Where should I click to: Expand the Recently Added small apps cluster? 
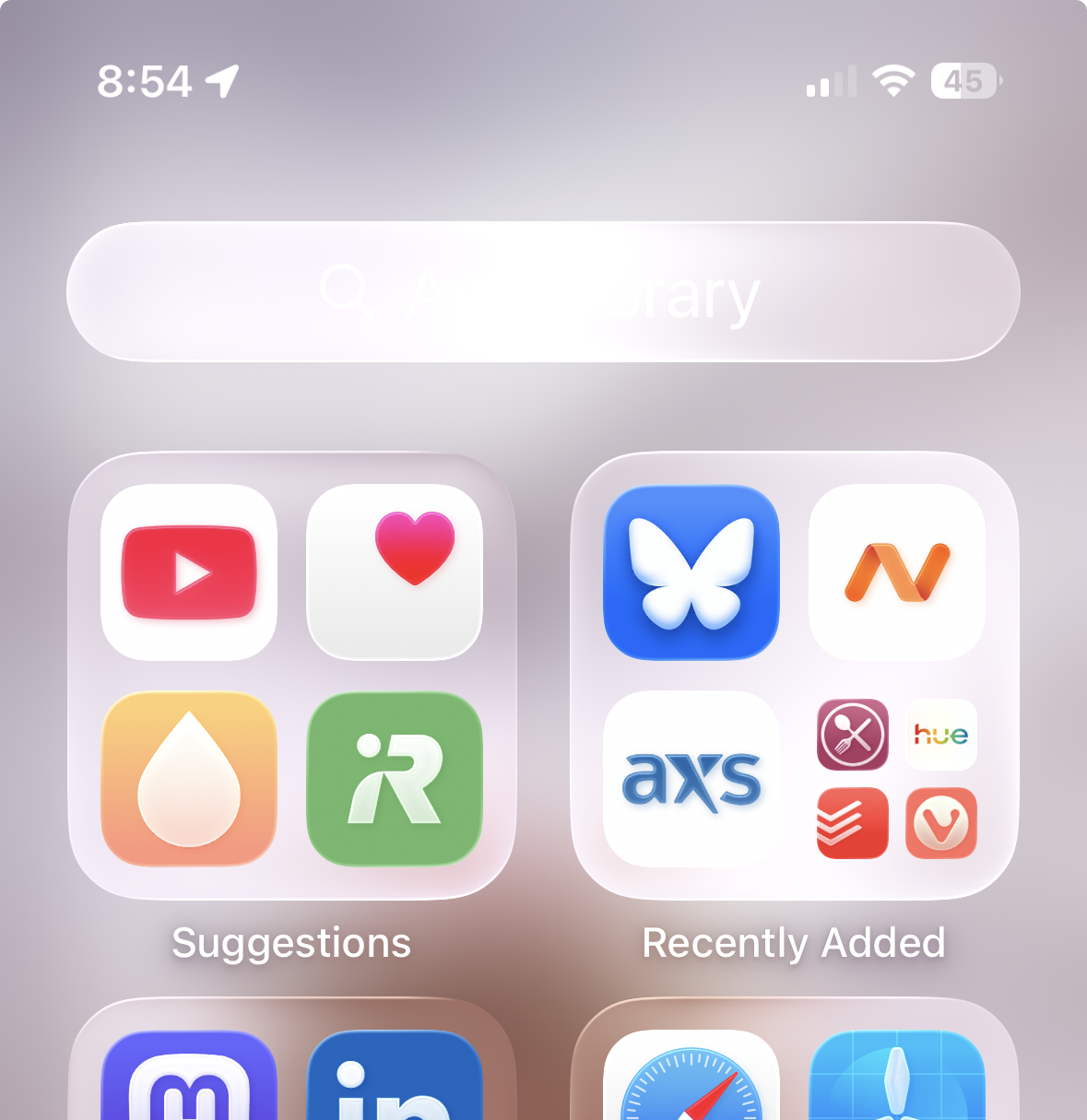point(897,779)
